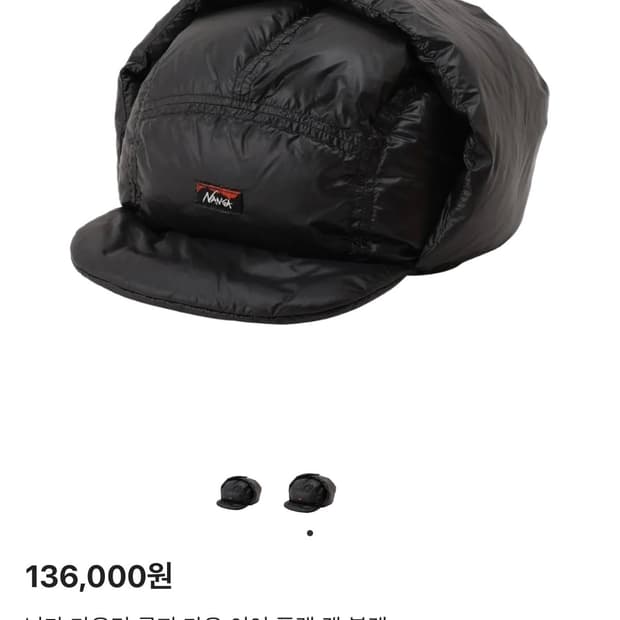Select the hat thumbnail without the dot
Image resolution: width=620 pixels, height=620 pixels.
239,492
